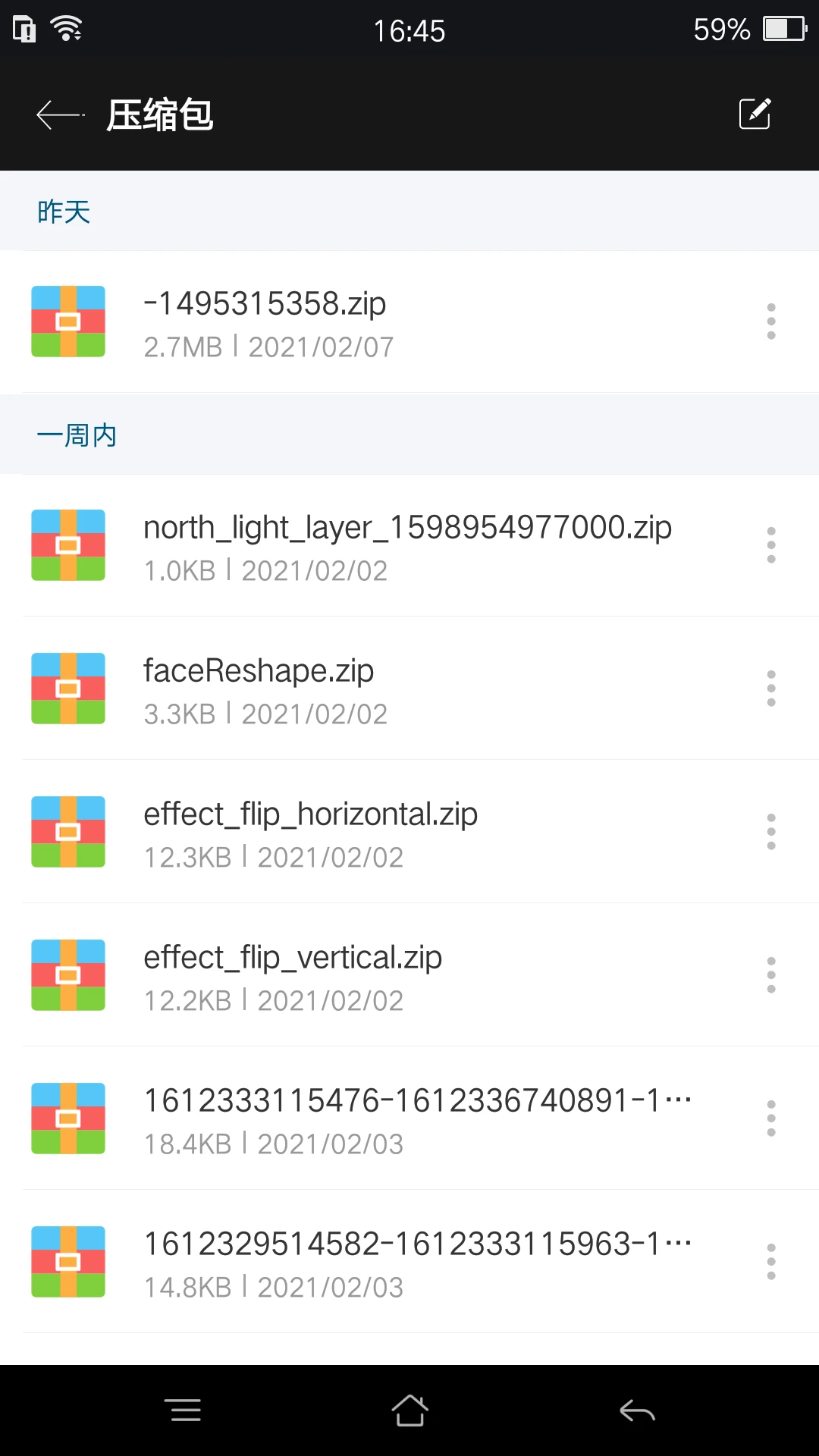Open effect_flip_horizontal.zip by tapping its name

311,814
